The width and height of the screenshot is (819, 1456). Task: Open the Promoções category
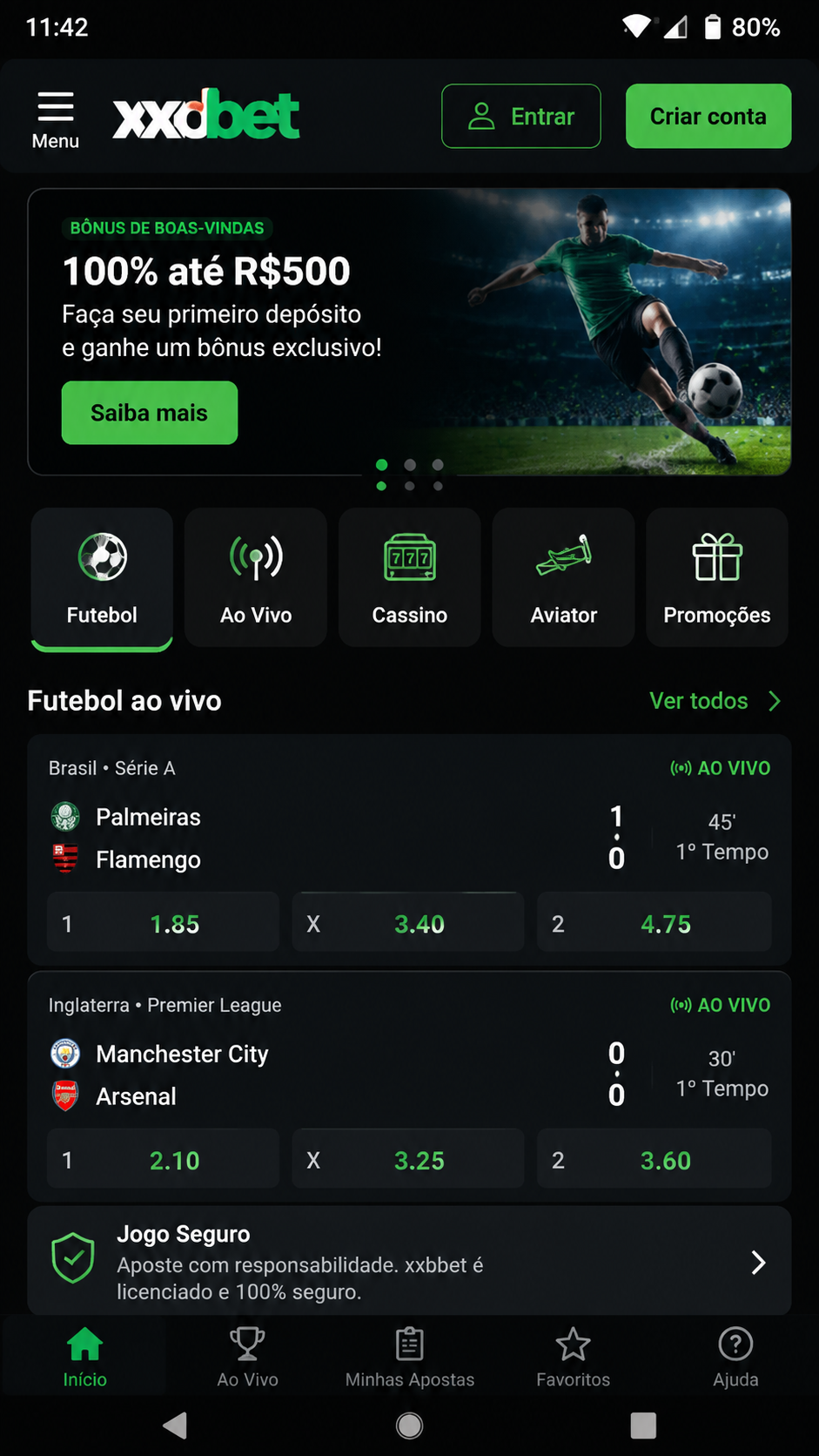[717, 577]
